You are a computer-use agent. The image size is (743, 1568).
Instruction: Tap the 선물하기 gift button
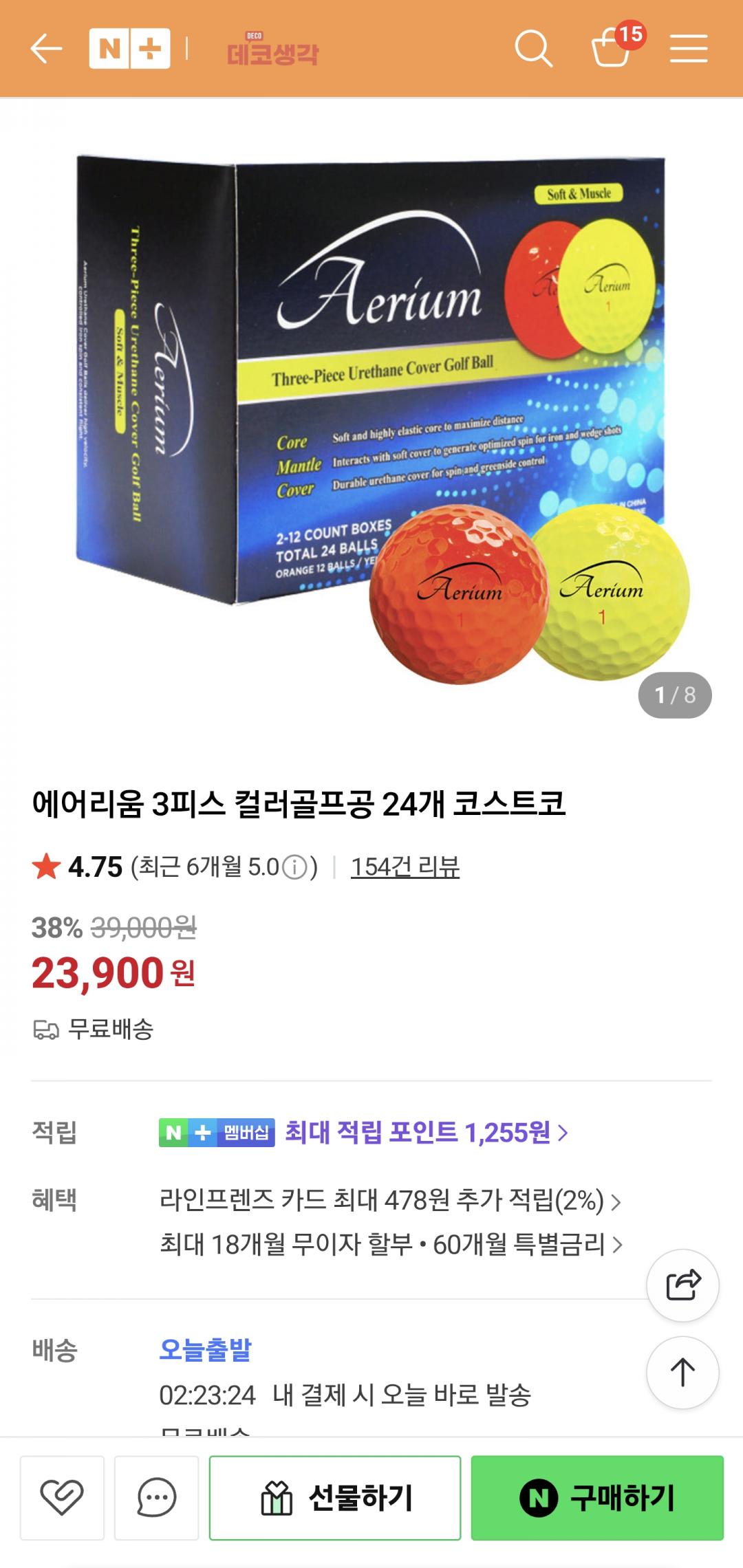click(x=335, y=1497)
